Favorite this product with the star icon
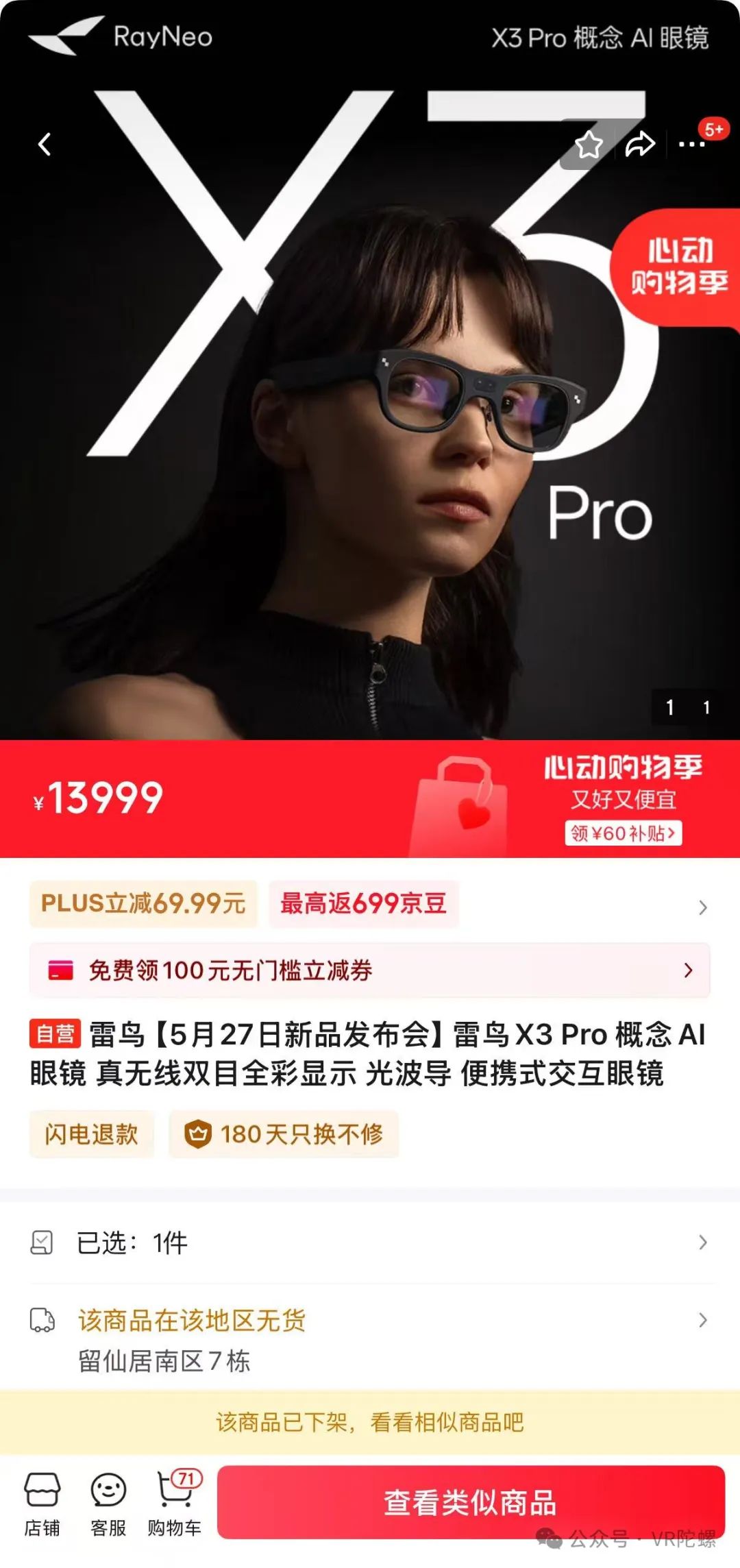The image size is (740, 1568). 589,145
